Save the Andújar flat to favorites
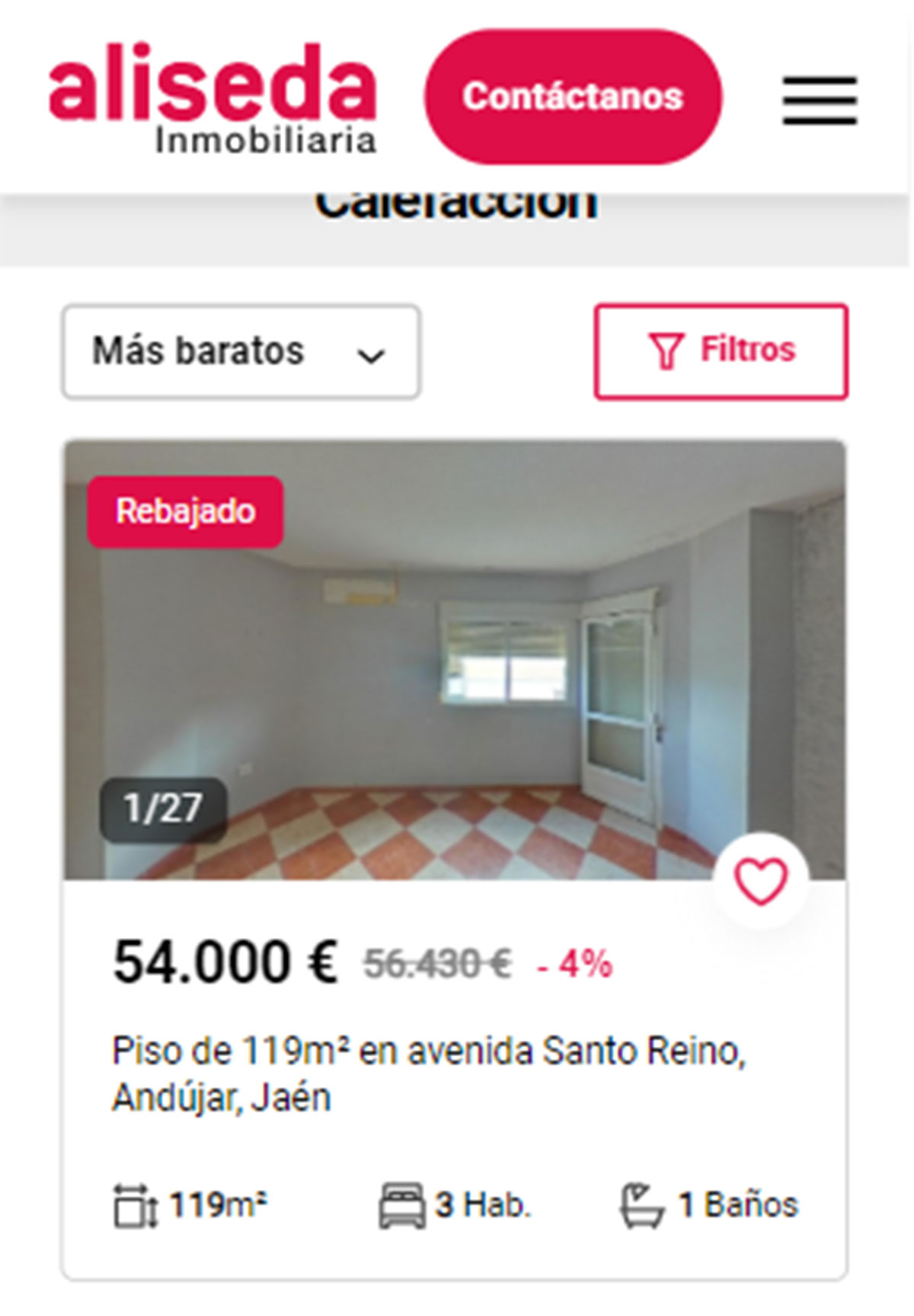 click(x=760, y=881)
